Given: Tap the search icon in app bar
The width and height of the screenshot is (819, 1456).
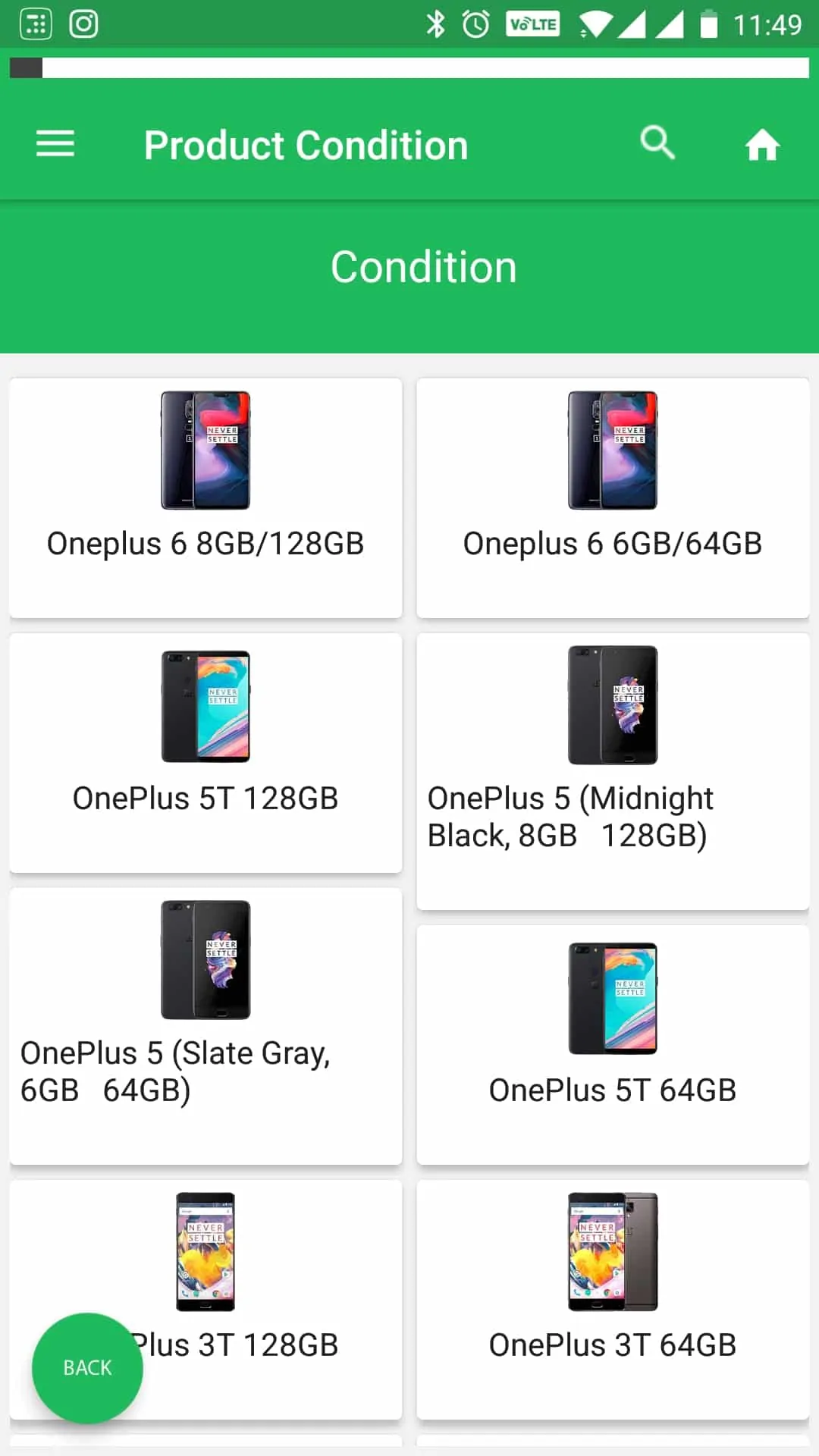Looking at the screenshot, I should click(657, 143).
